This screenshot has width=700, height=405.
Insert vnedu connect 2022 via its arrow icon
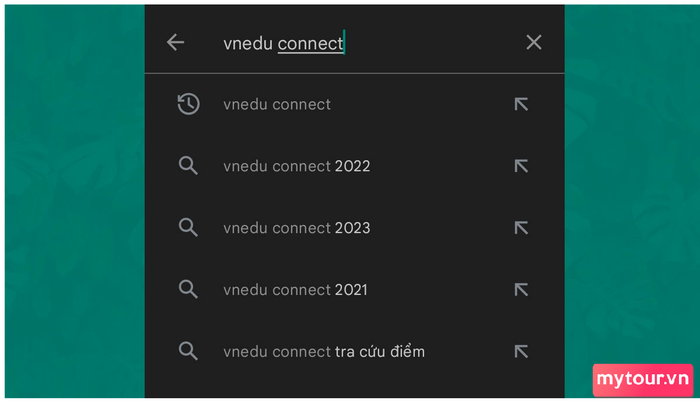[521, 166]
